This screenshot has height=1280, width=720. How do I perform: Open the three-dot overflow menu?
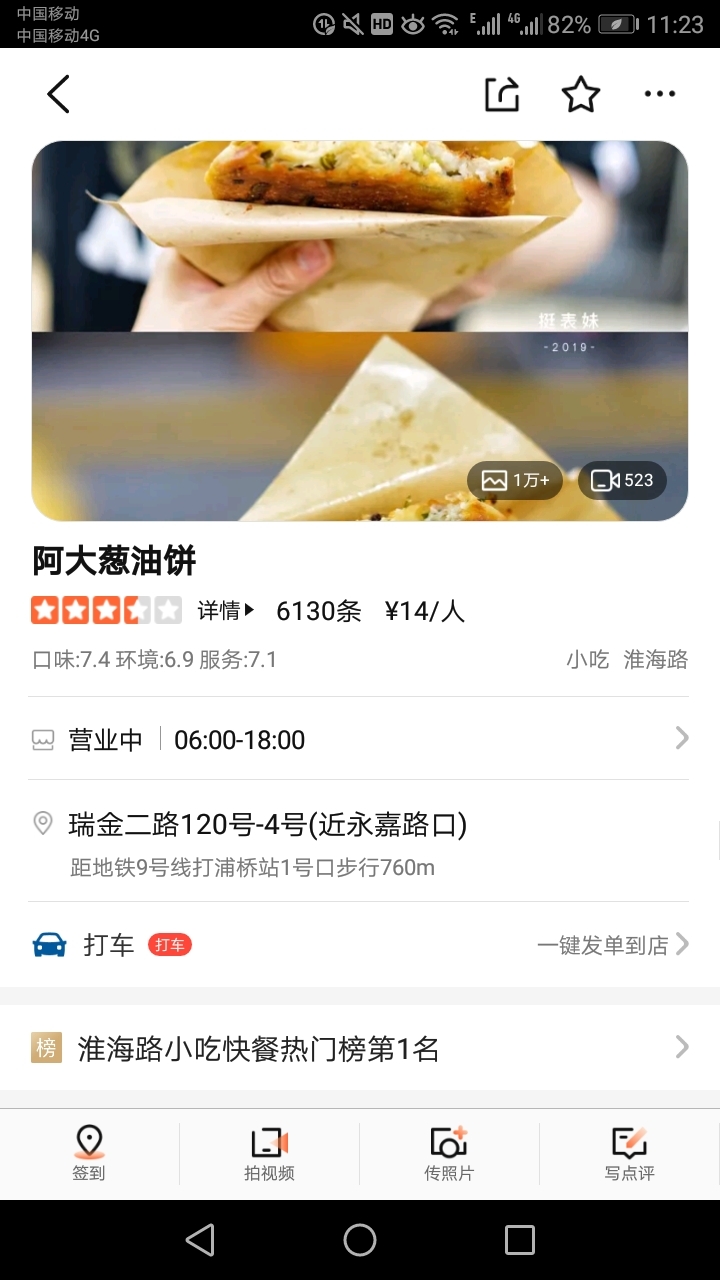coord(660,95)
